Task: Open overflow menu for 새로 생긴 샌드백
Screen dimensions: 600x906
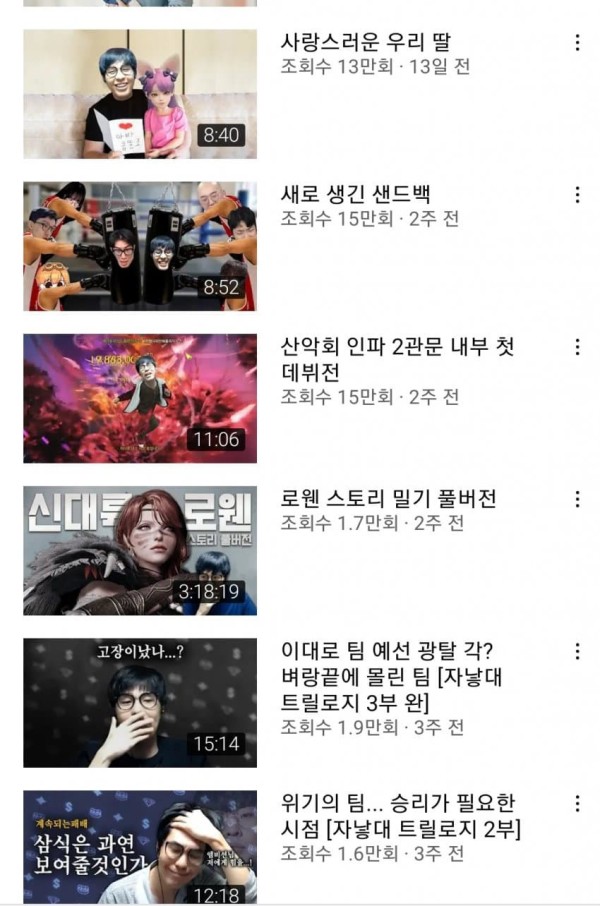Action: [x=577, y=195]
